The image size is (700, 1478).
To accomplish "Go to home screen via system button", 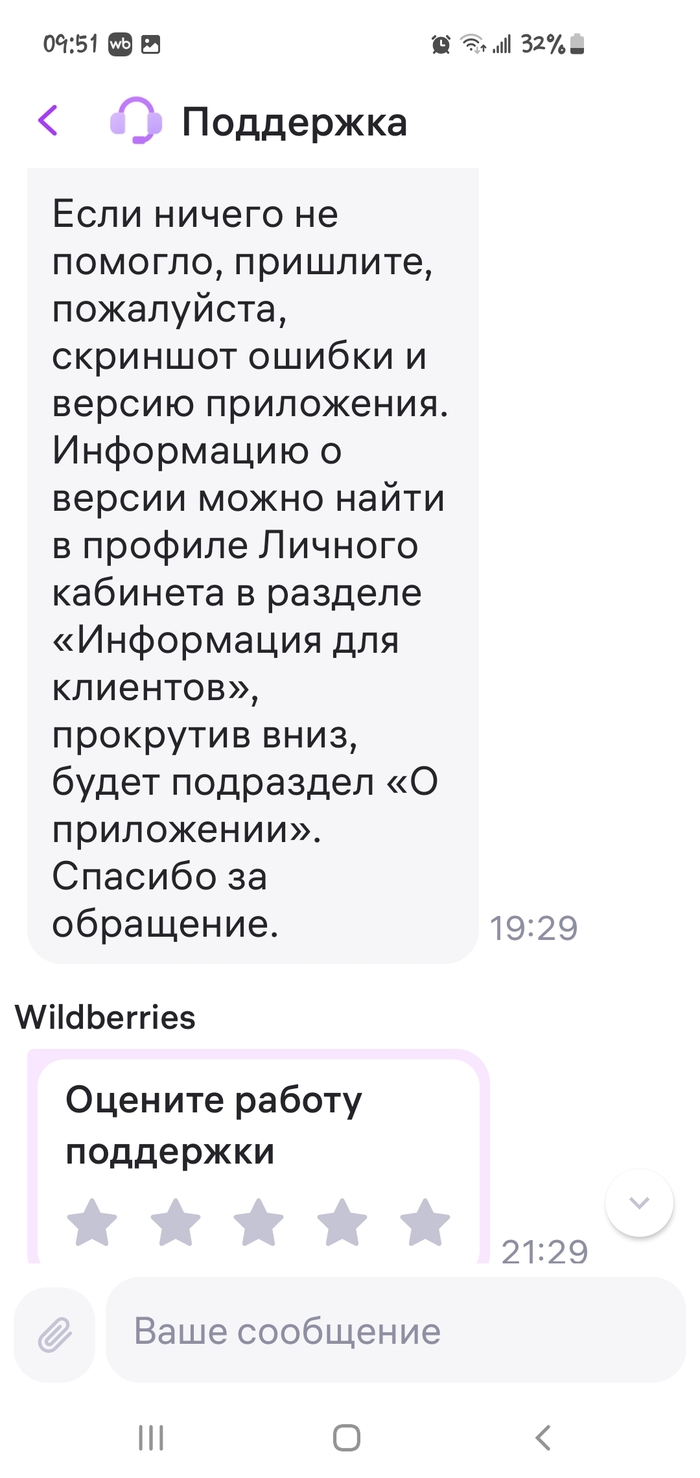I will pos(347,1438).
